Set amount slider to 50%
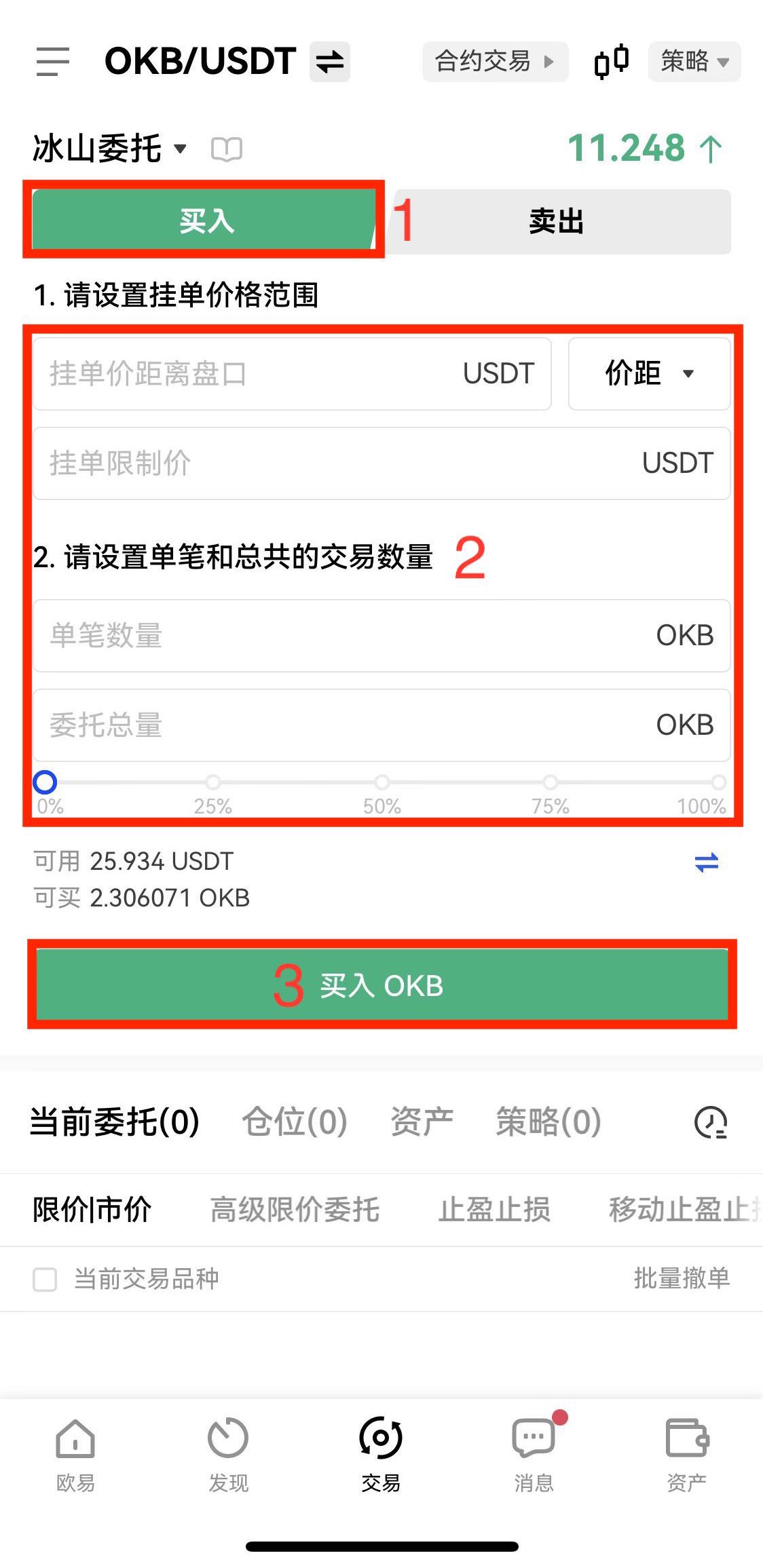 click(x=381, y=782)
